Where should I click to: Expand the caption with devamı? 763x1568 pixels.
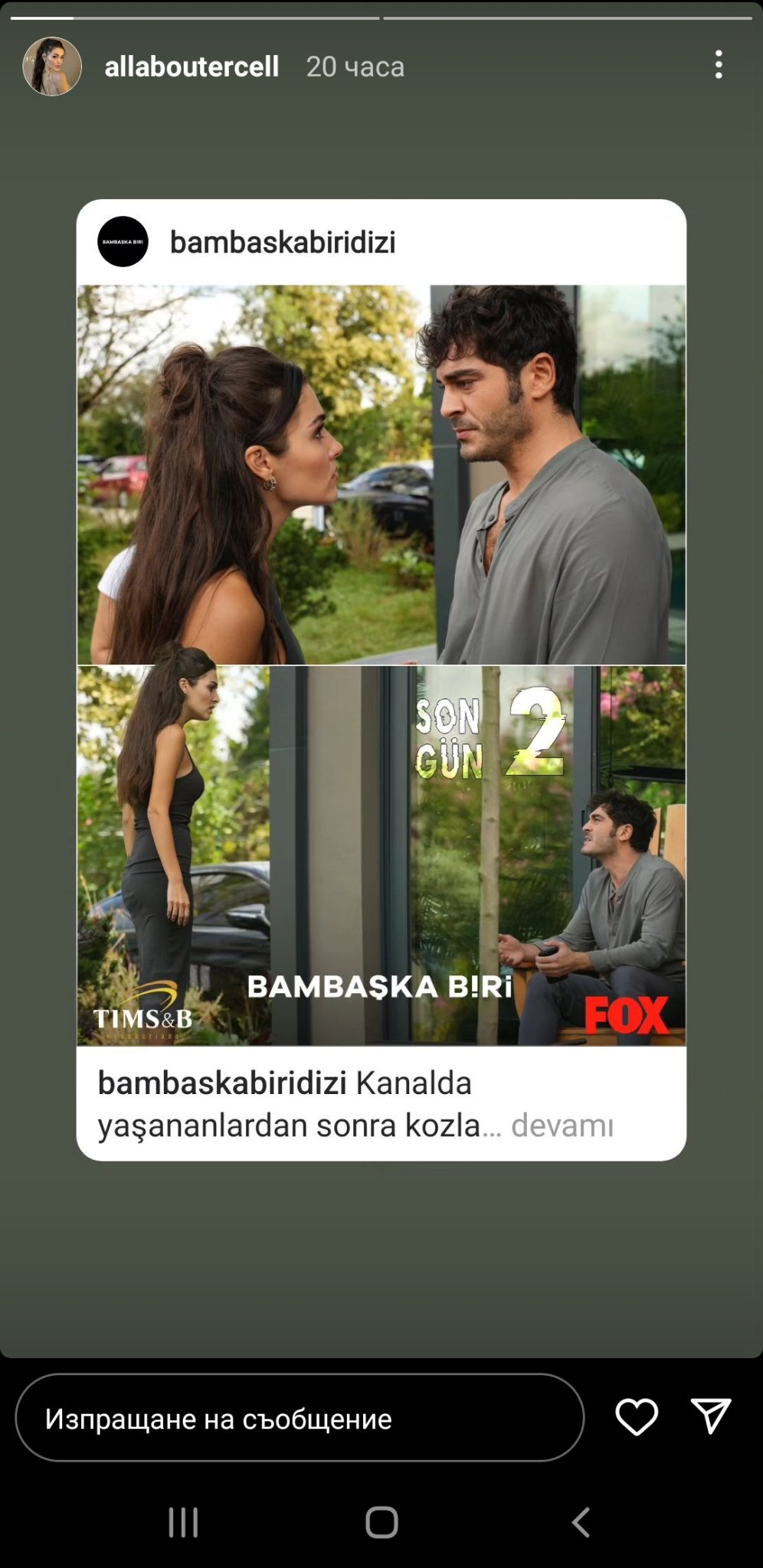pos(562,1125)
